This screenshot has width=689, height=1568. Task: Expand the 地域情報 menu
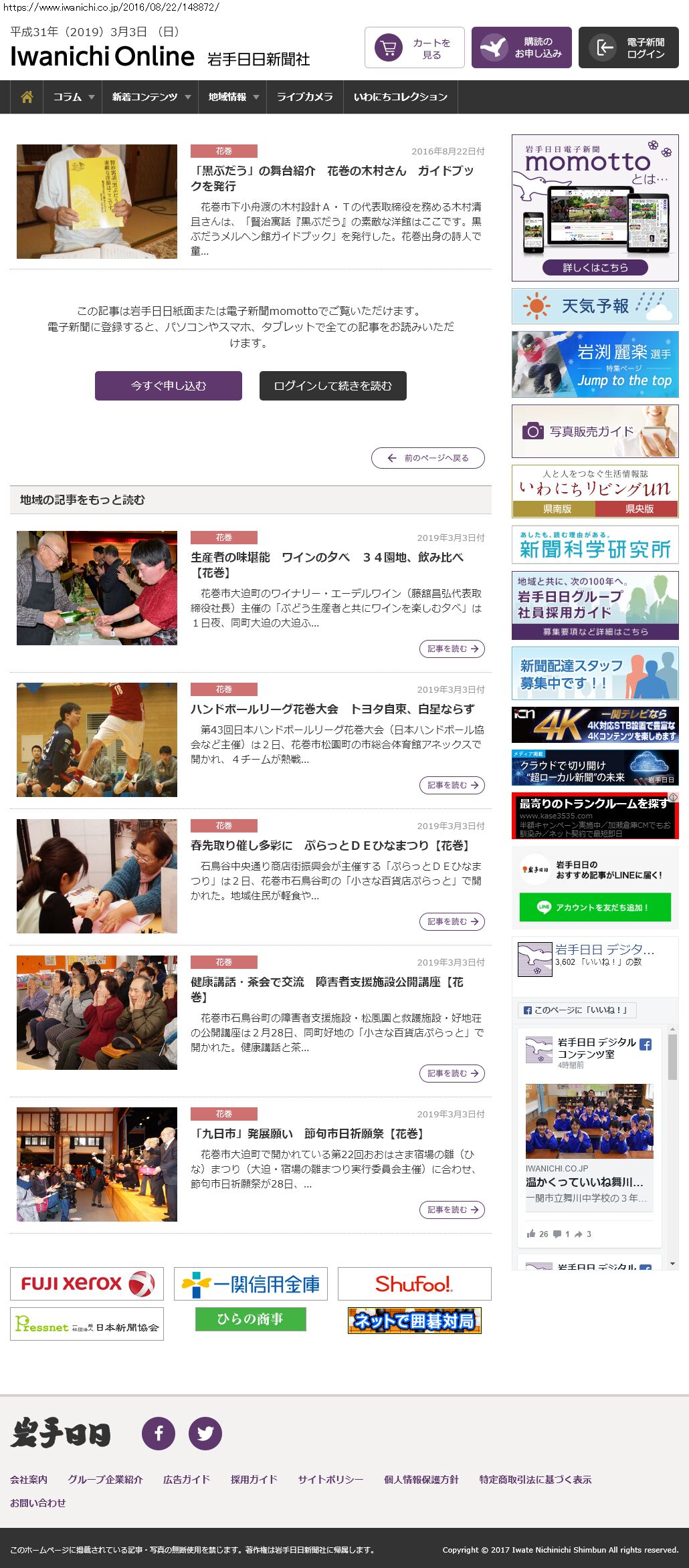(x=232, y=97)
